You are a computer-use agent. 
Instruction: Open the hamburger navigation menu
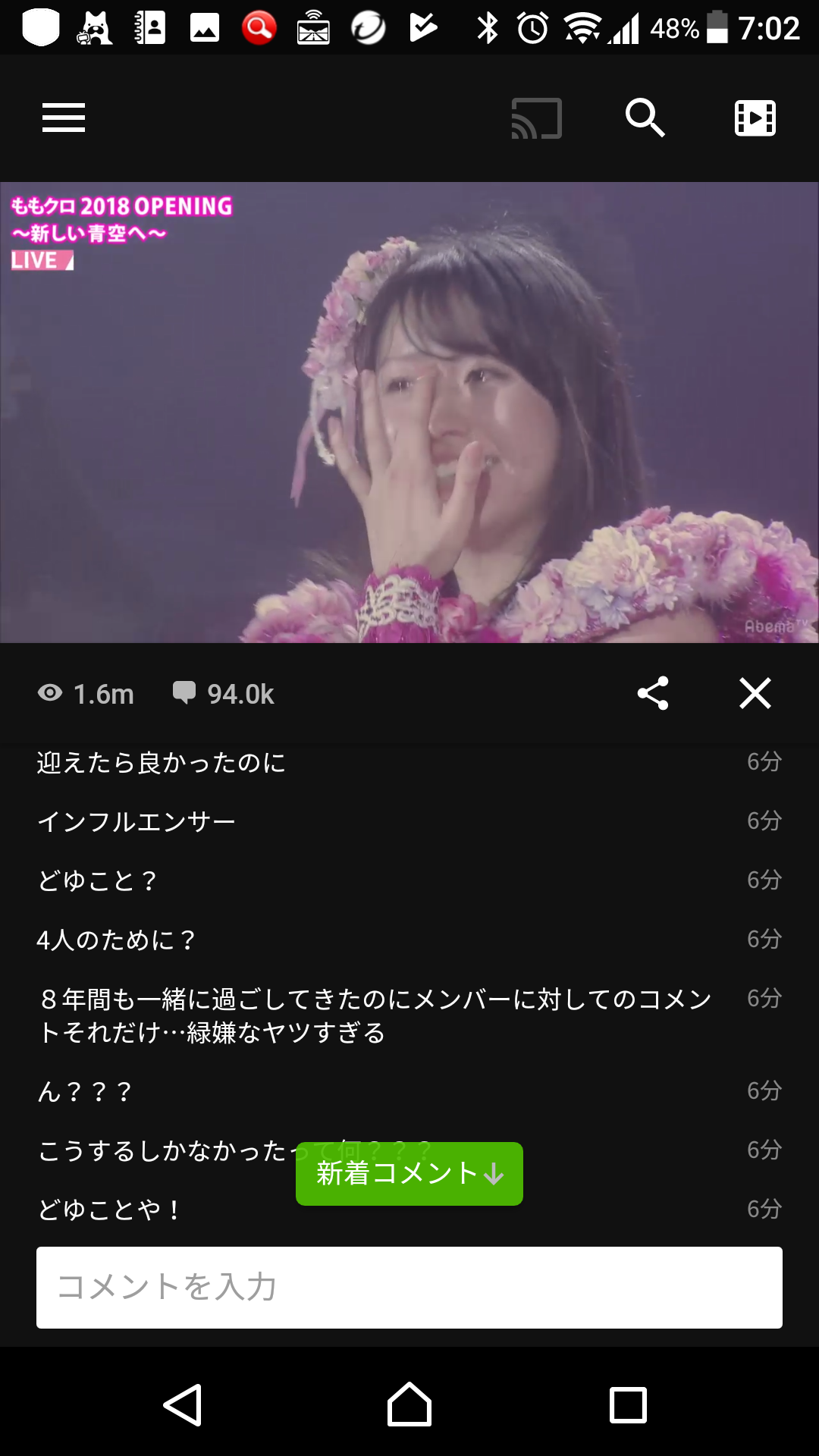pos(64,118)
